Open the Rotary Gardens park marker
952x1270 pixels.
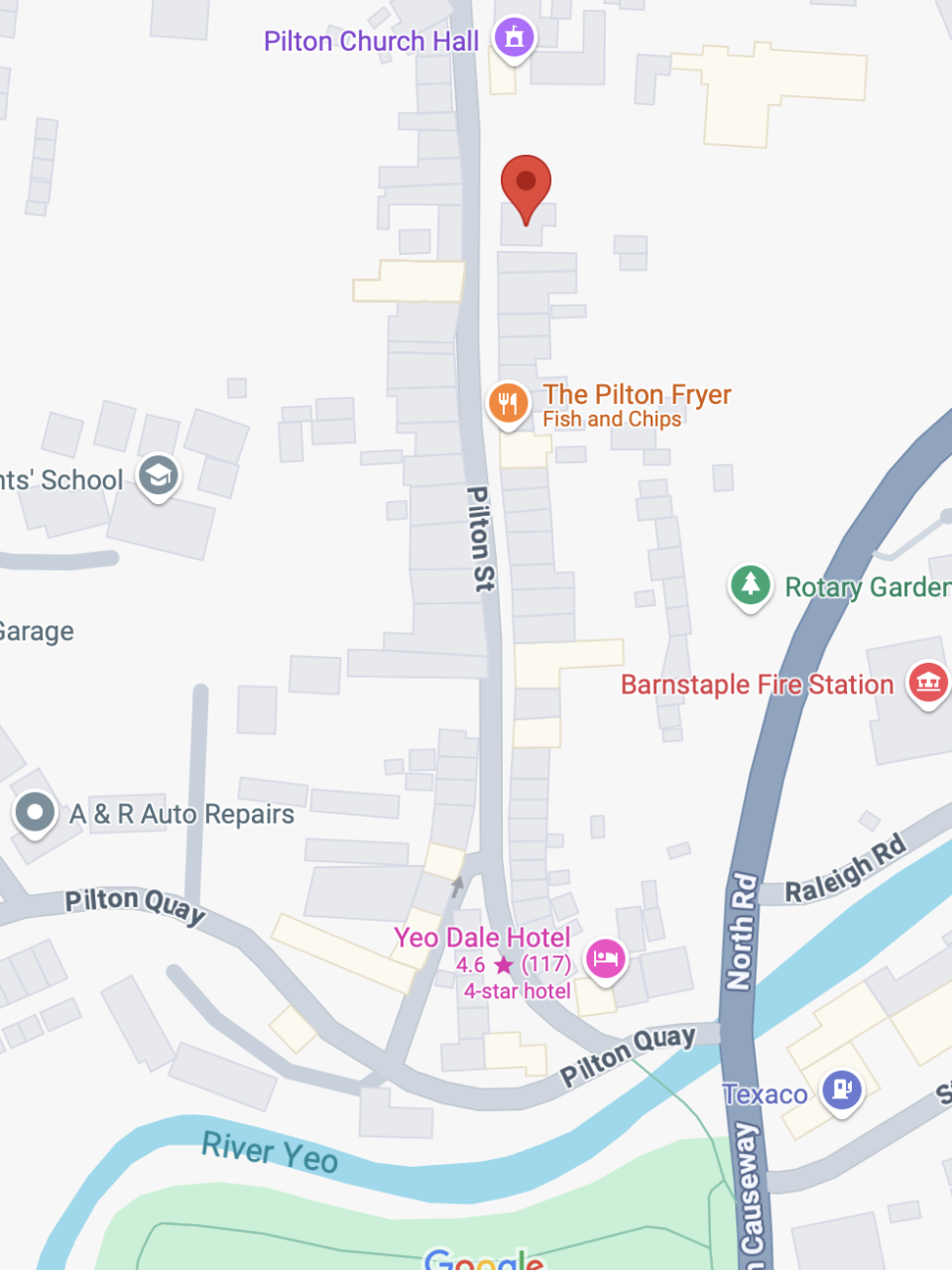[751, 585]
